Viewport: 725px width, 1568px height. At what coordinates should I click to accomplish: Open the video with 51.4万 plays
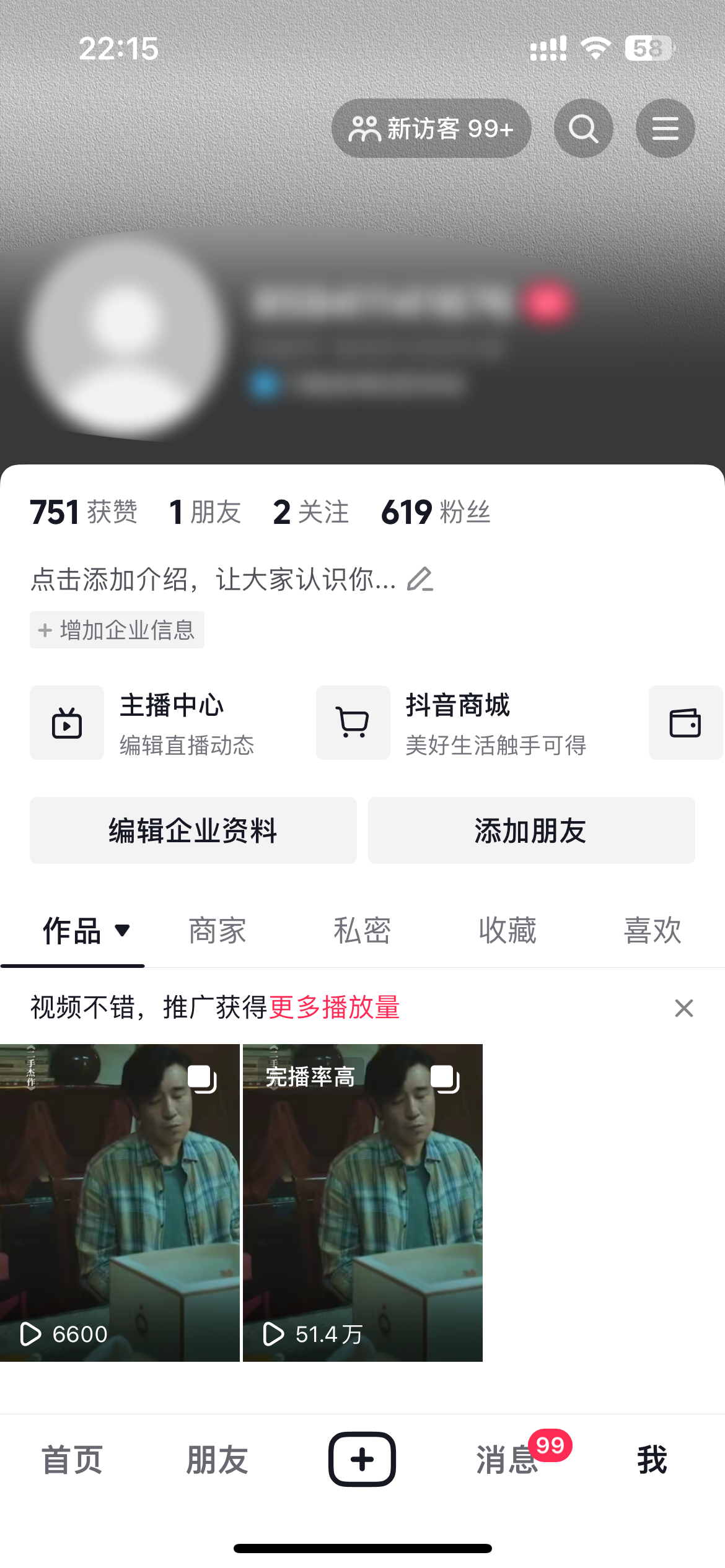point(362,1201)
